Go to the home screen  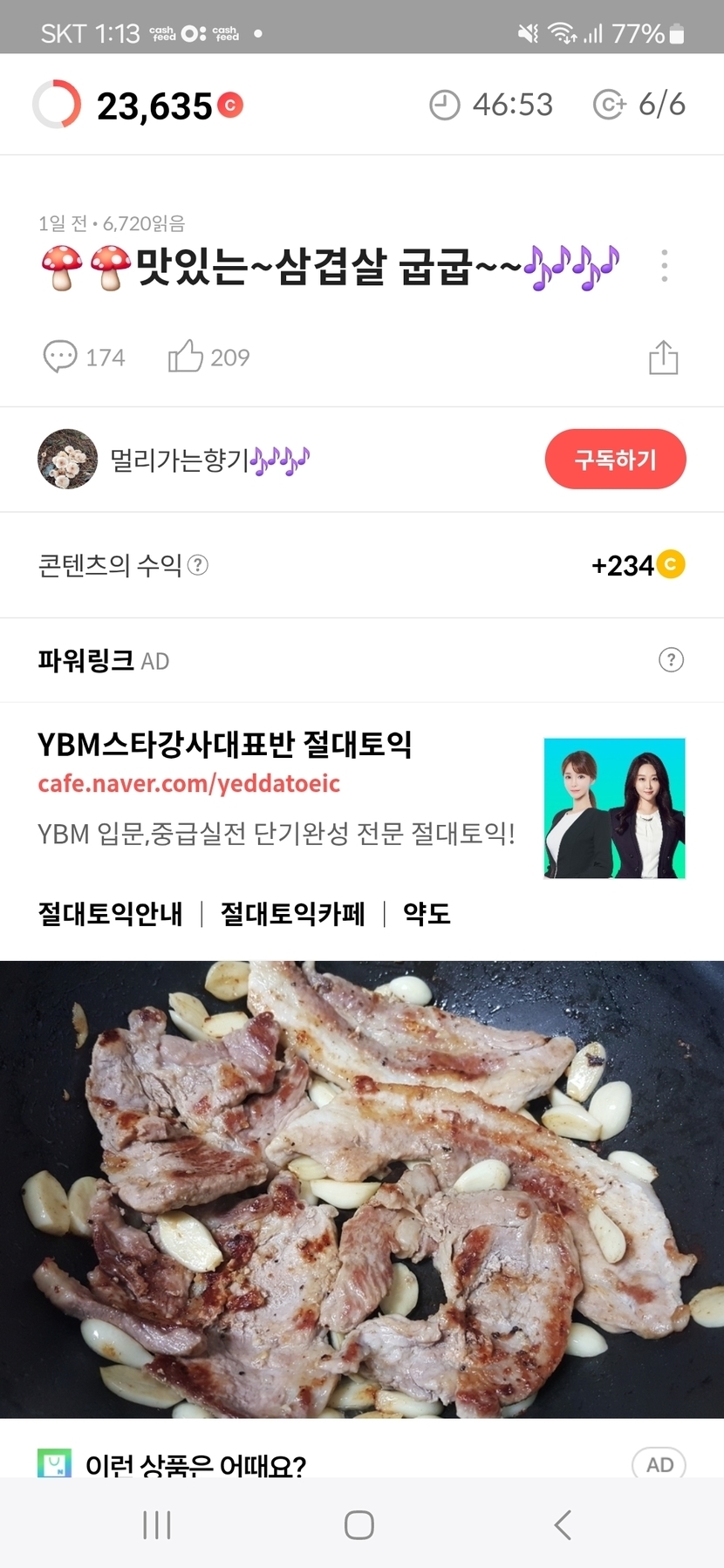[359, 1524]
